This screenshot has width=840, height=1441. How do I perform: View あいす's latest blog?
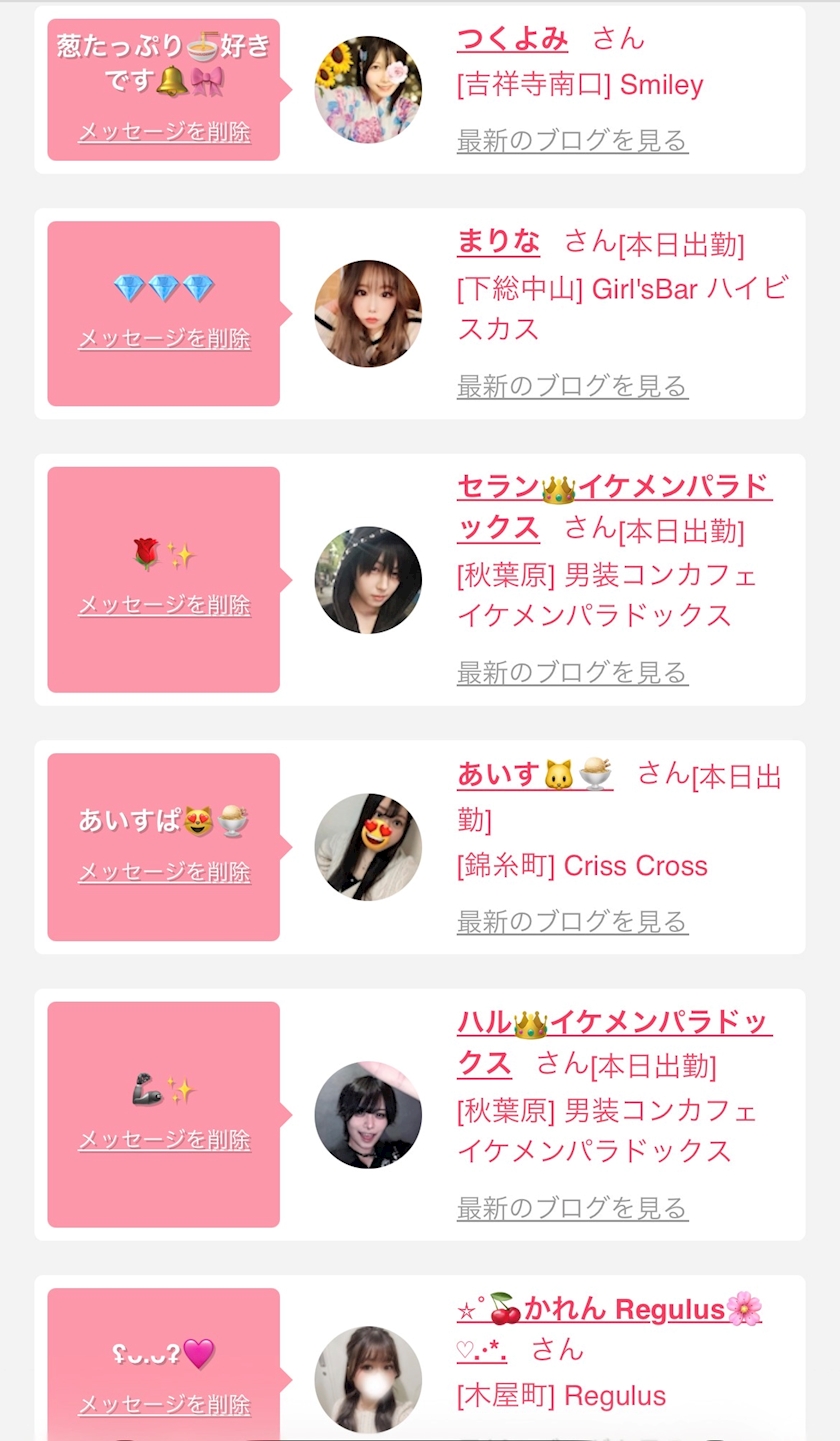572,921
